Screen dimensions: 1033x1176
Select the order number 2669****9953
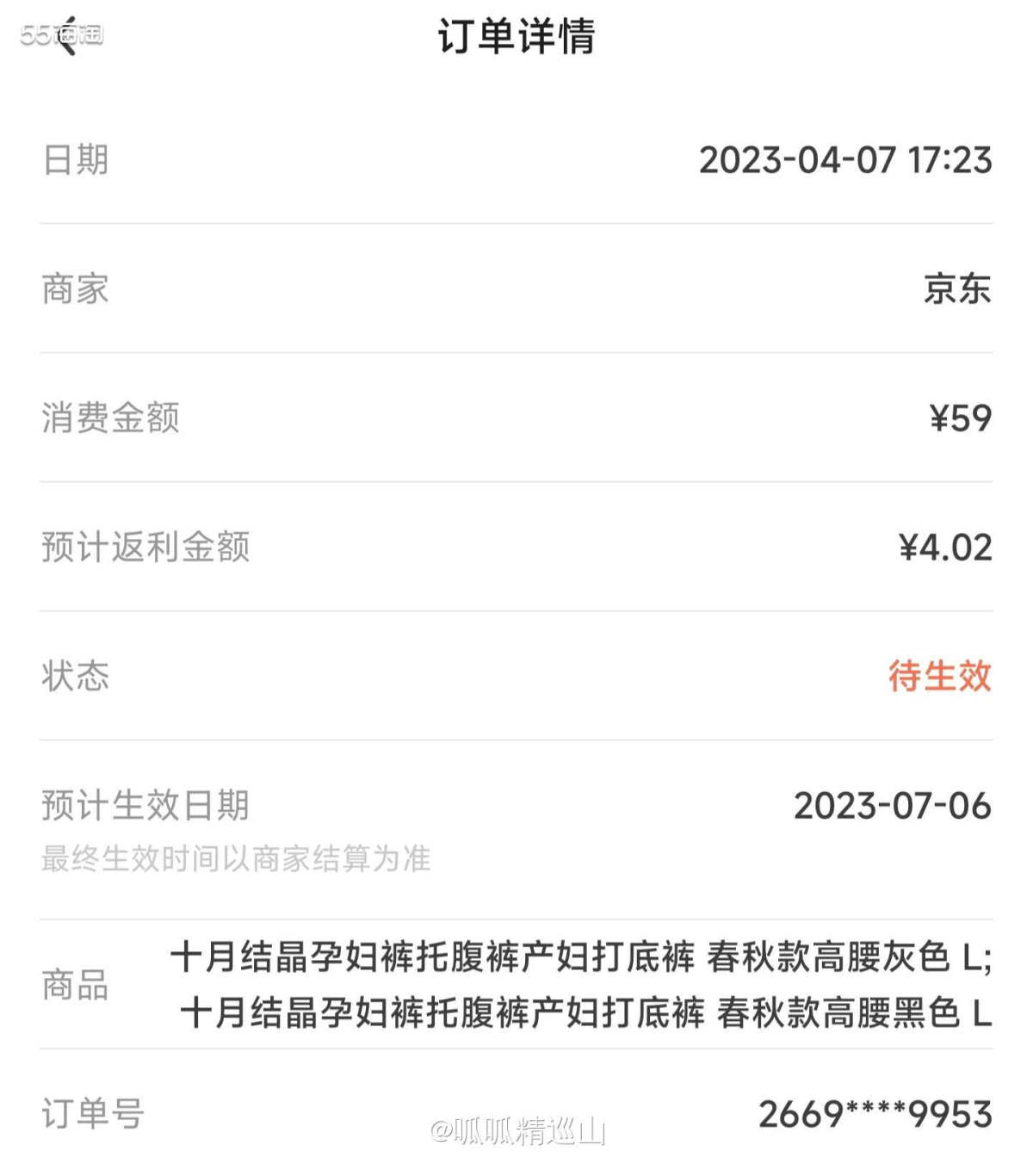875,1112
